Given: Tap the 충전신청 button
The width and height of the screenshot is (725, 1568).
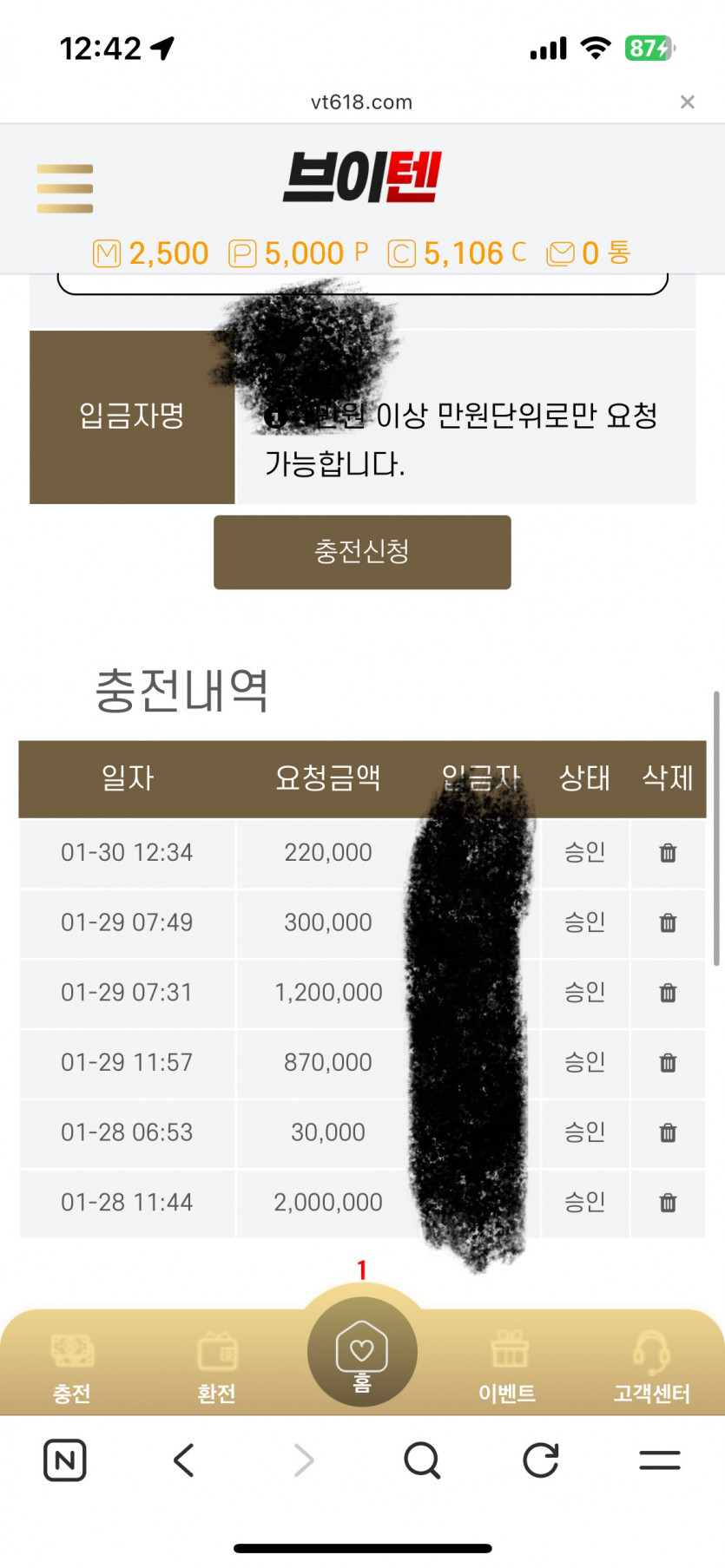Looking at the screenshot, I should [x=362, y=552].
